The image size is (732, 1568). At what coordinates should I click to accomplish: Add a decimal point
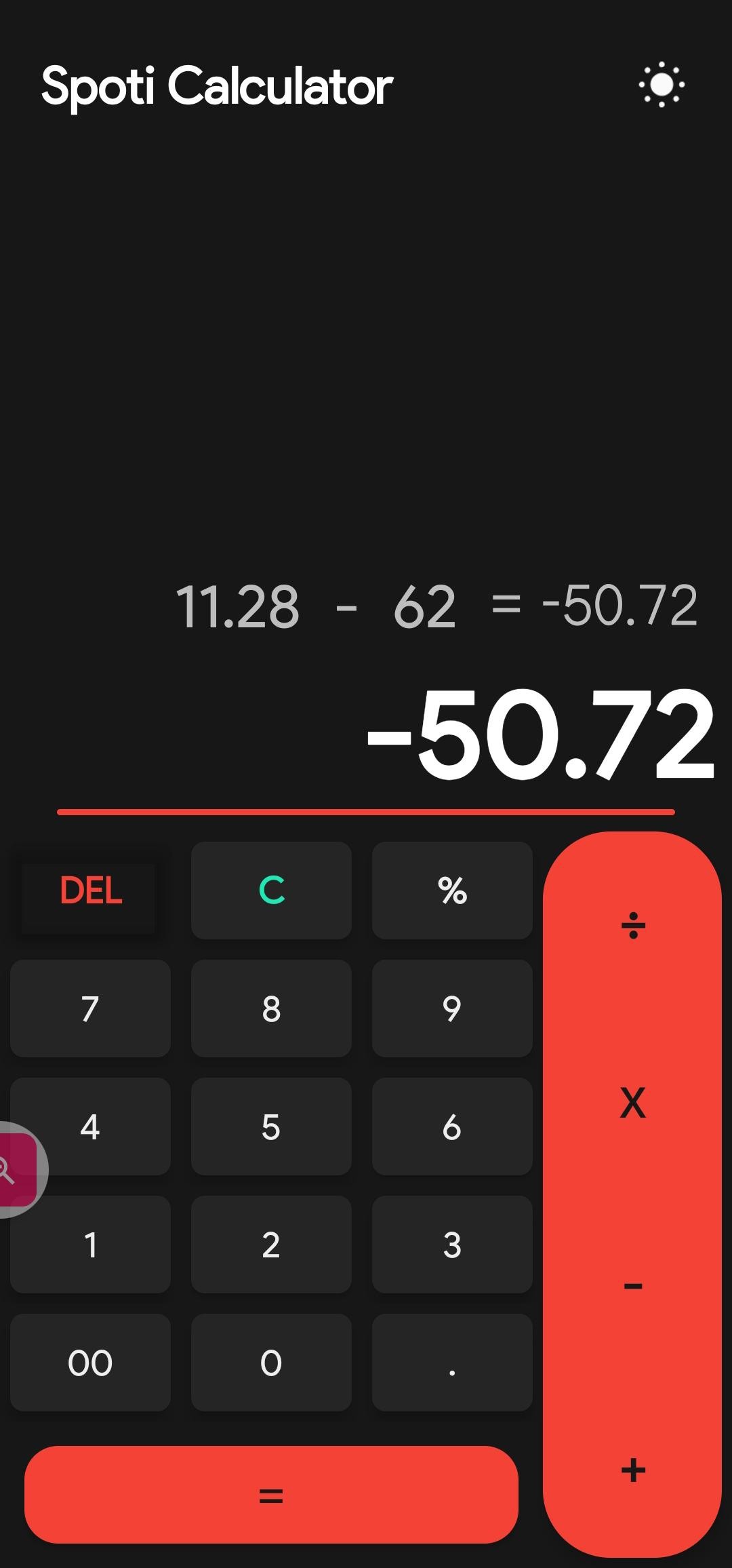452,1363
